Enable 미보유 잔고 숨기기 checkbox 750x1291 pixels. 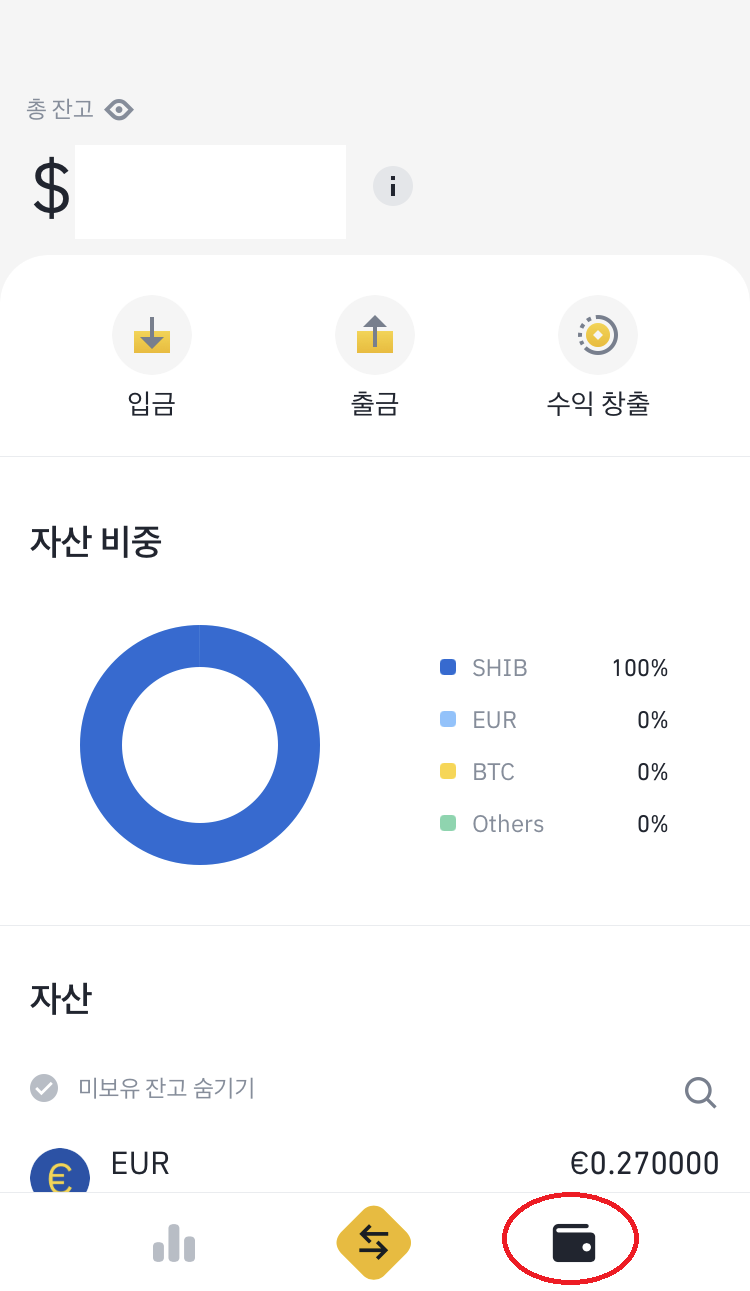click(44, 1088)
